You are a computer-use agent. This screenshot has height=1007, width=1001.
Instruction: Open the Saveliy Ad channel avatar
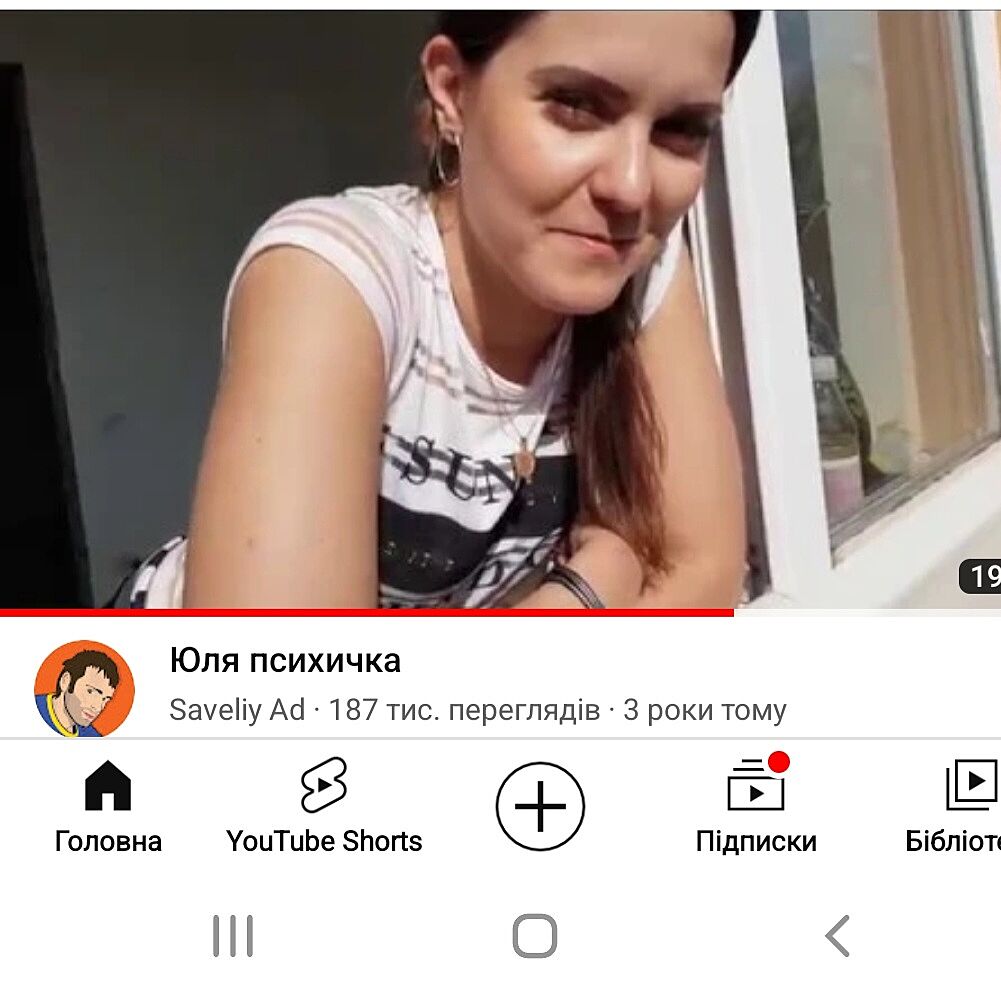coord(84,689)
